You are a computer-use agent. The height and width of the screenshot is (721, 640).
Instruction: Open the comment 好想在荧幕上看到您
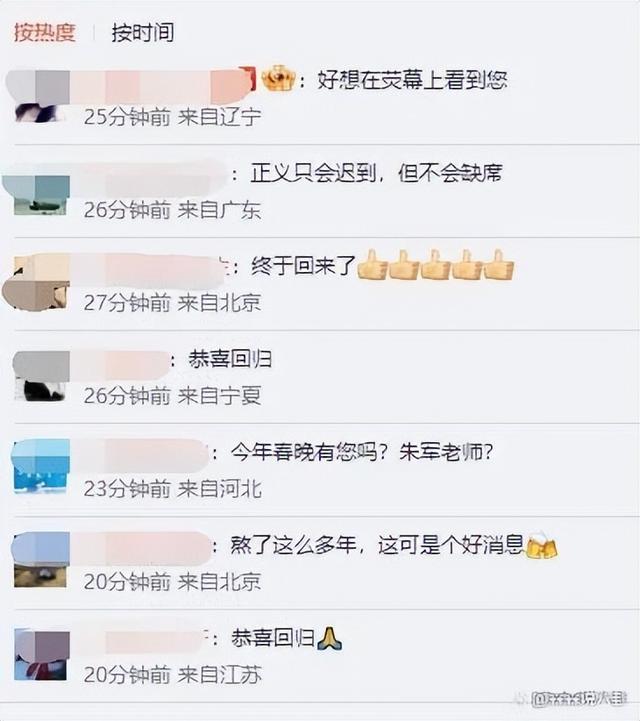pyautogui.click(x=412, y=80)
